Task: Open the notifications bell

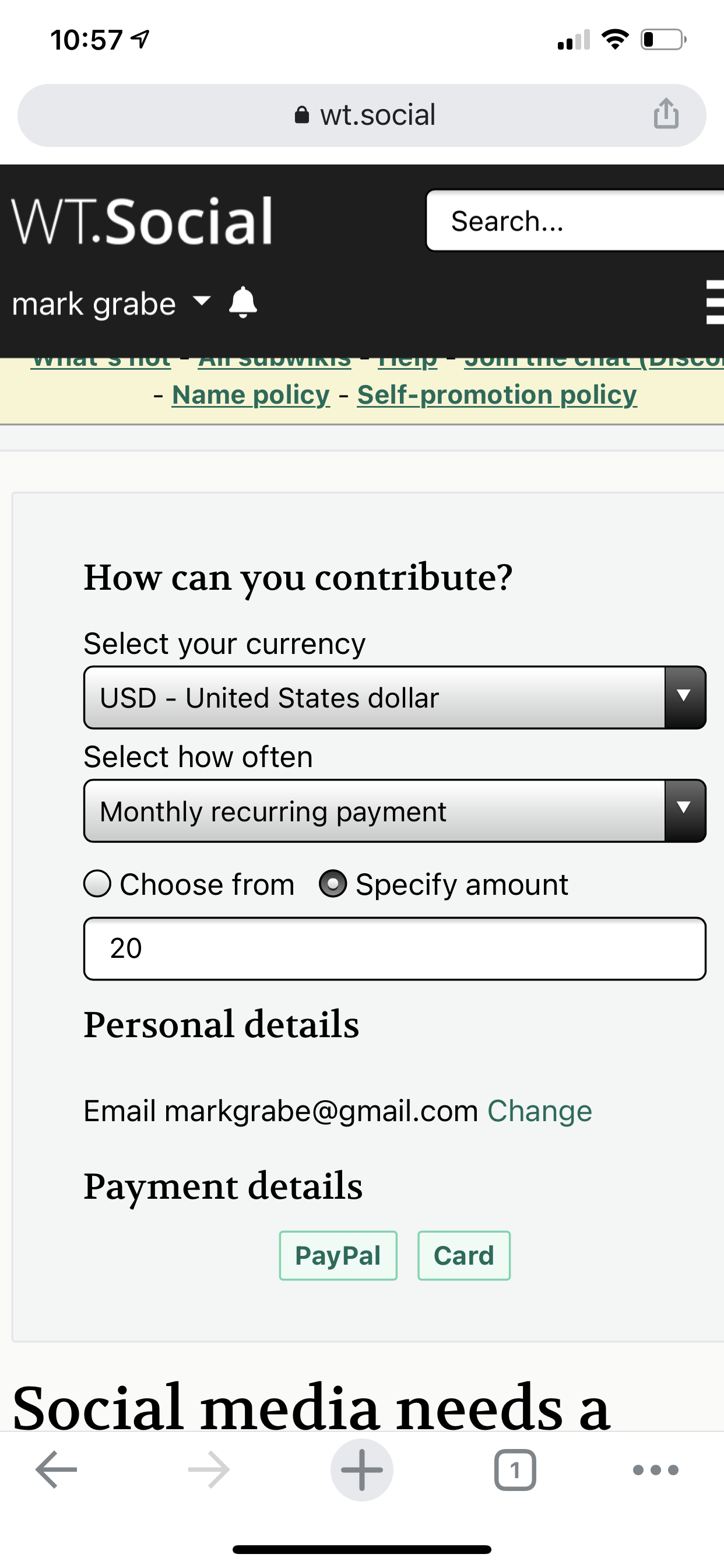Action: point(242,303)
